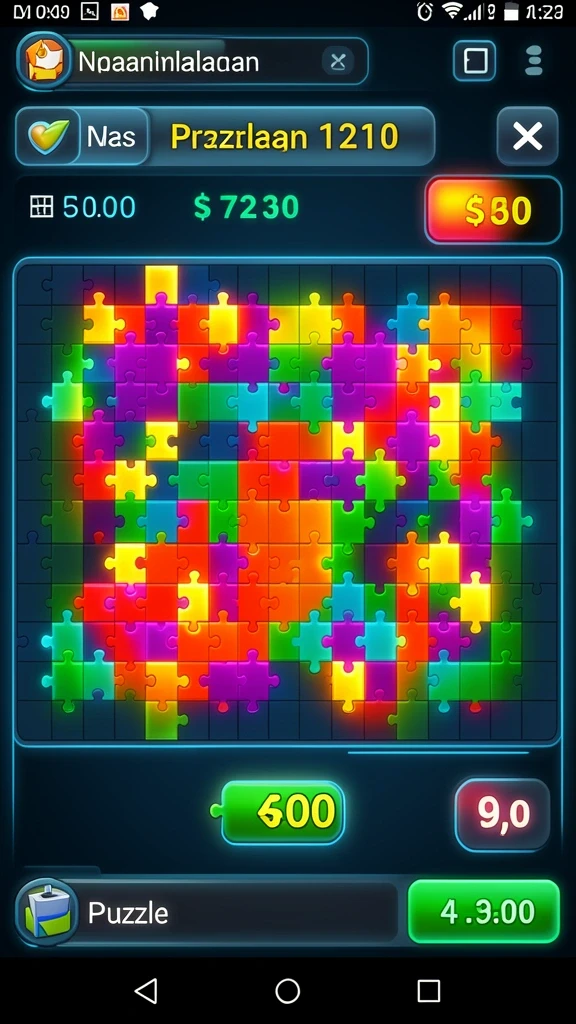Tap the red 9,0 button

pos(502,814)
